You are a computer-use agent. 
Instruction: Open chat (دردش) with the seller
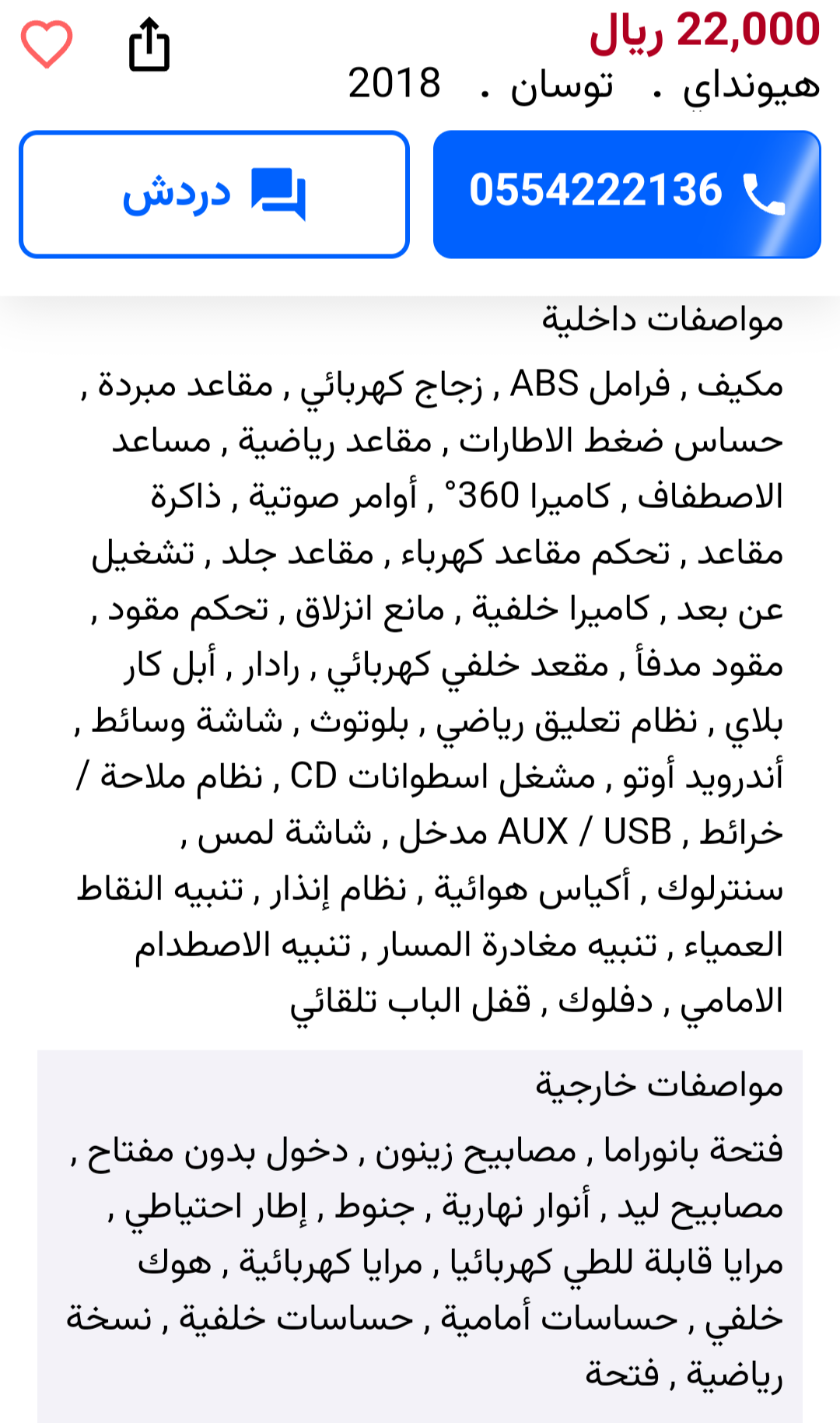(214, 195)
